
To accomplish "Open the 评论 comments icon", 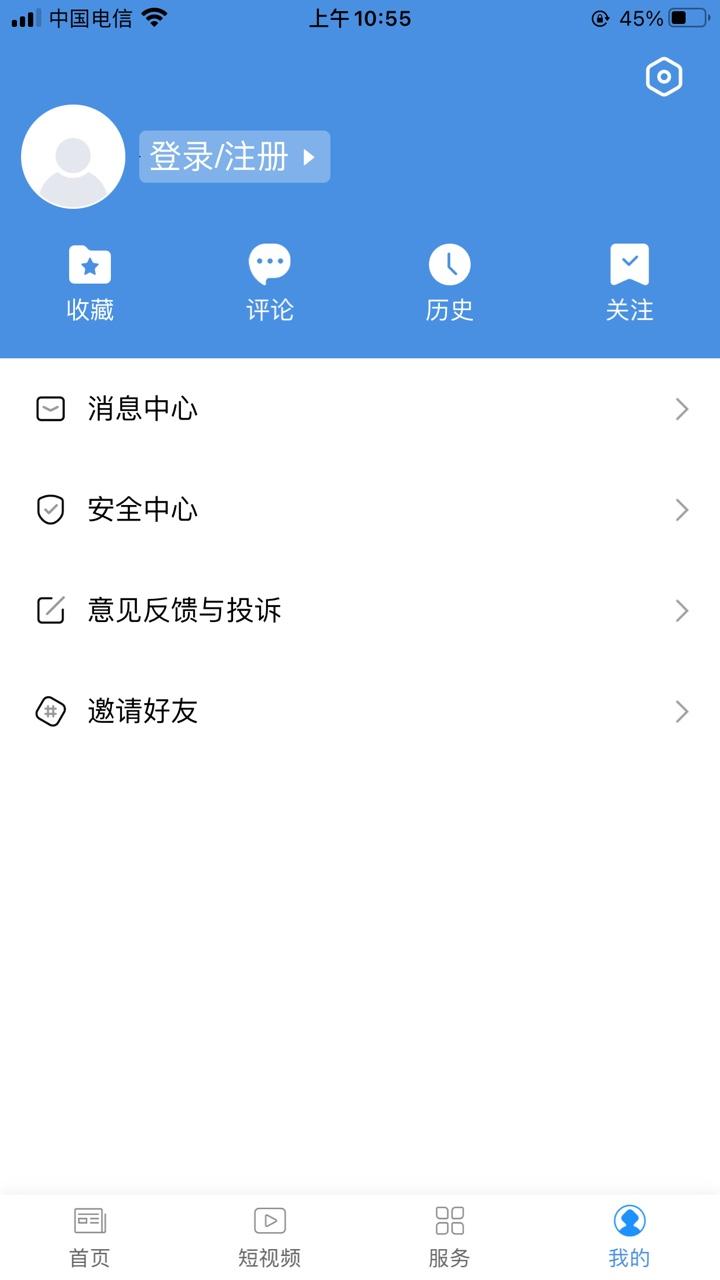I will pos(269,264).
